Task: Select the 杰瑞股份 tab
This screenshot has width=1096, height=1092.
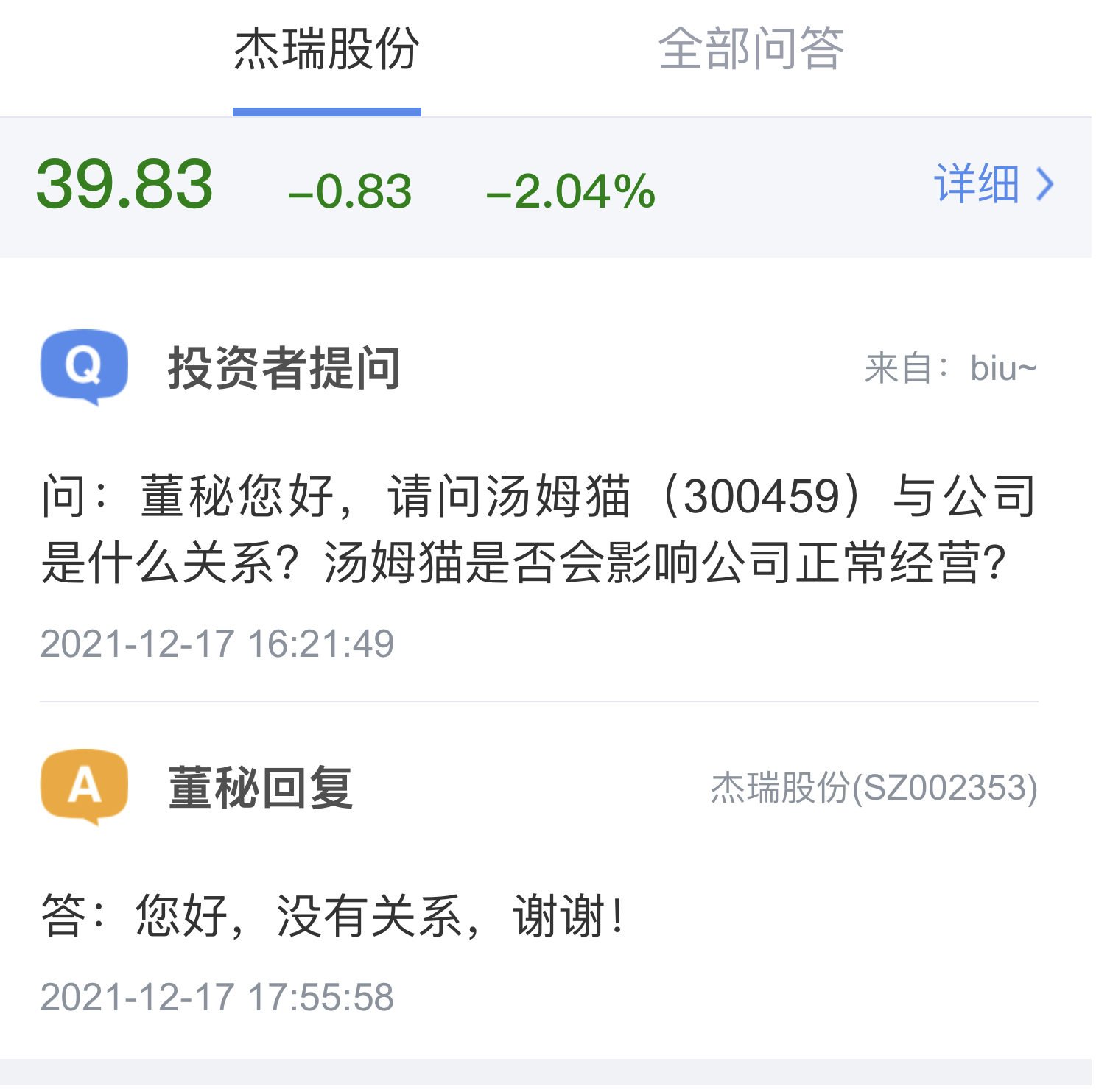Action: point(326,50)
